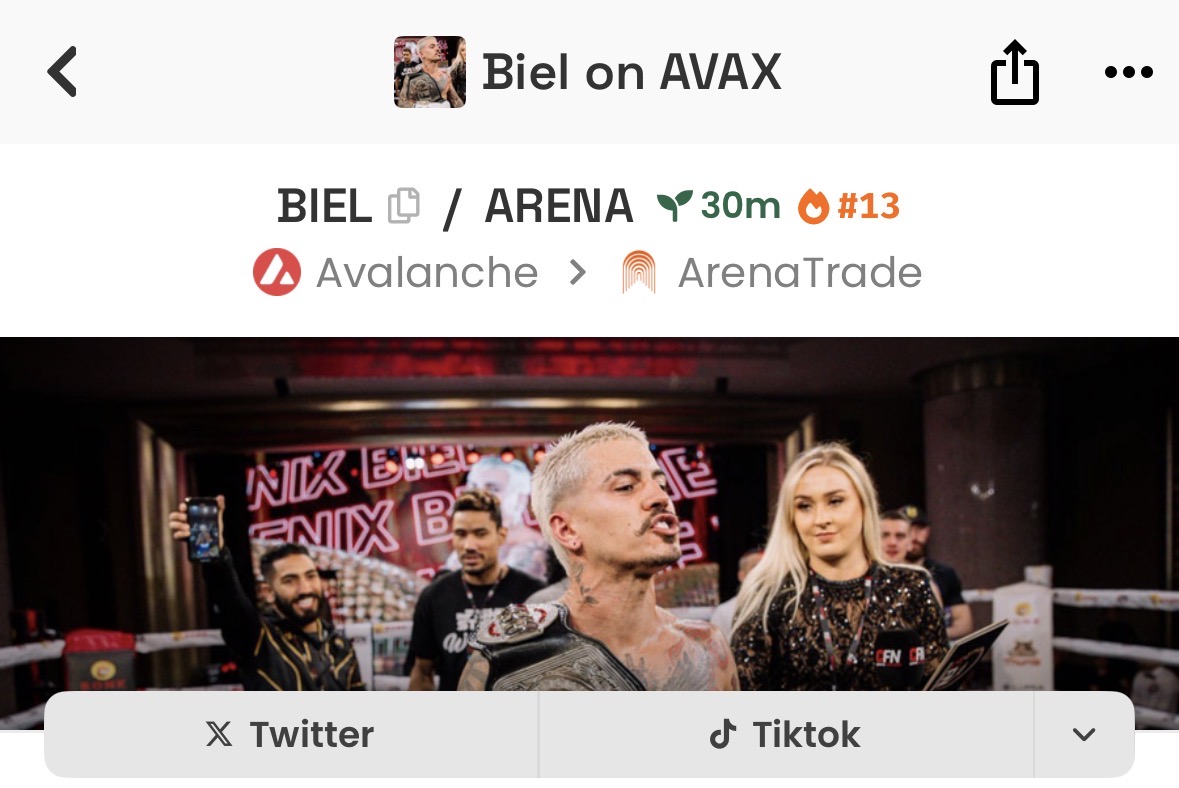Open the Twitter link
Image resolution: width=1179 pixels, height=788 pixels.
[291, 735]
